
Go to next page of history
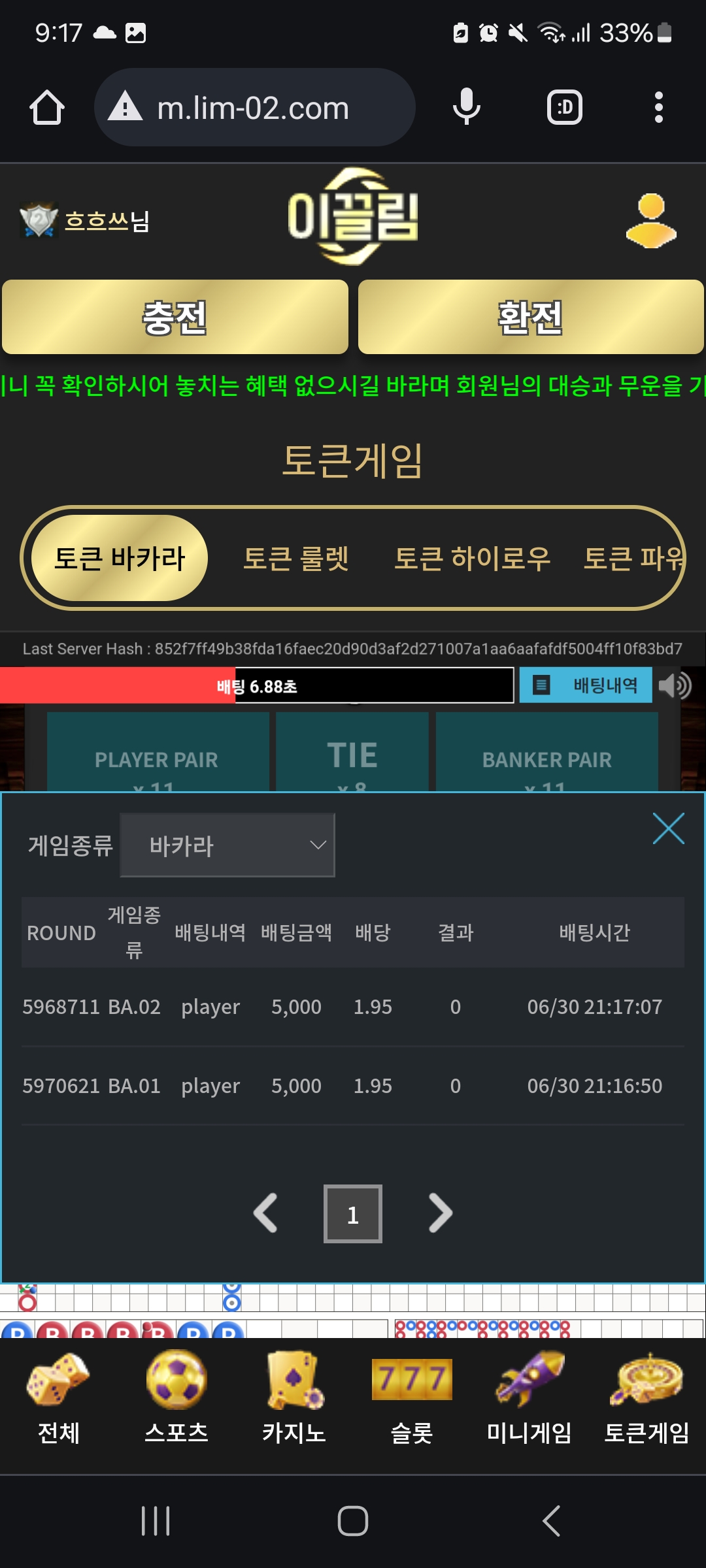[441, 1213]
